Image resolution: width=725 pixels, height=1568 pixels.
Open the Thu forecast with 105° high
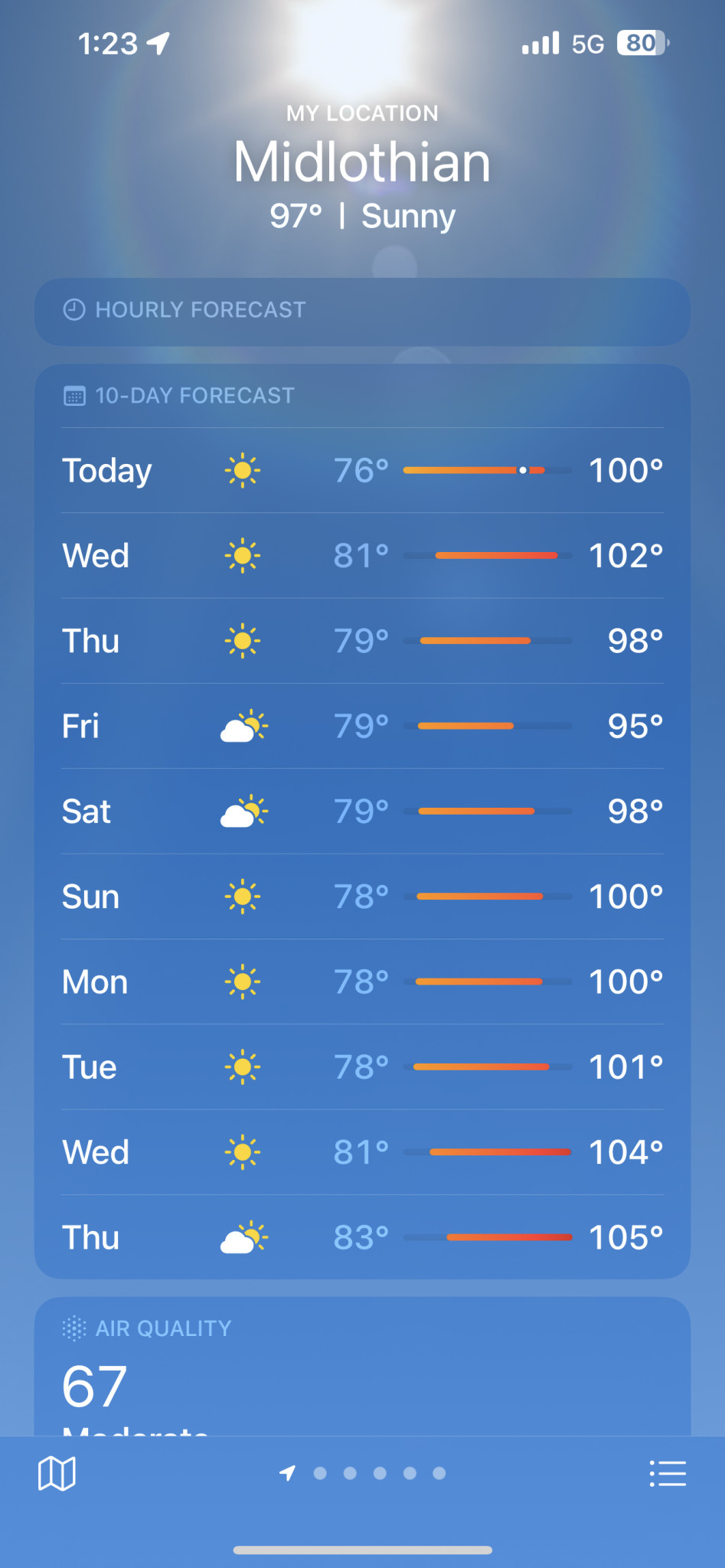[362, 1237]
